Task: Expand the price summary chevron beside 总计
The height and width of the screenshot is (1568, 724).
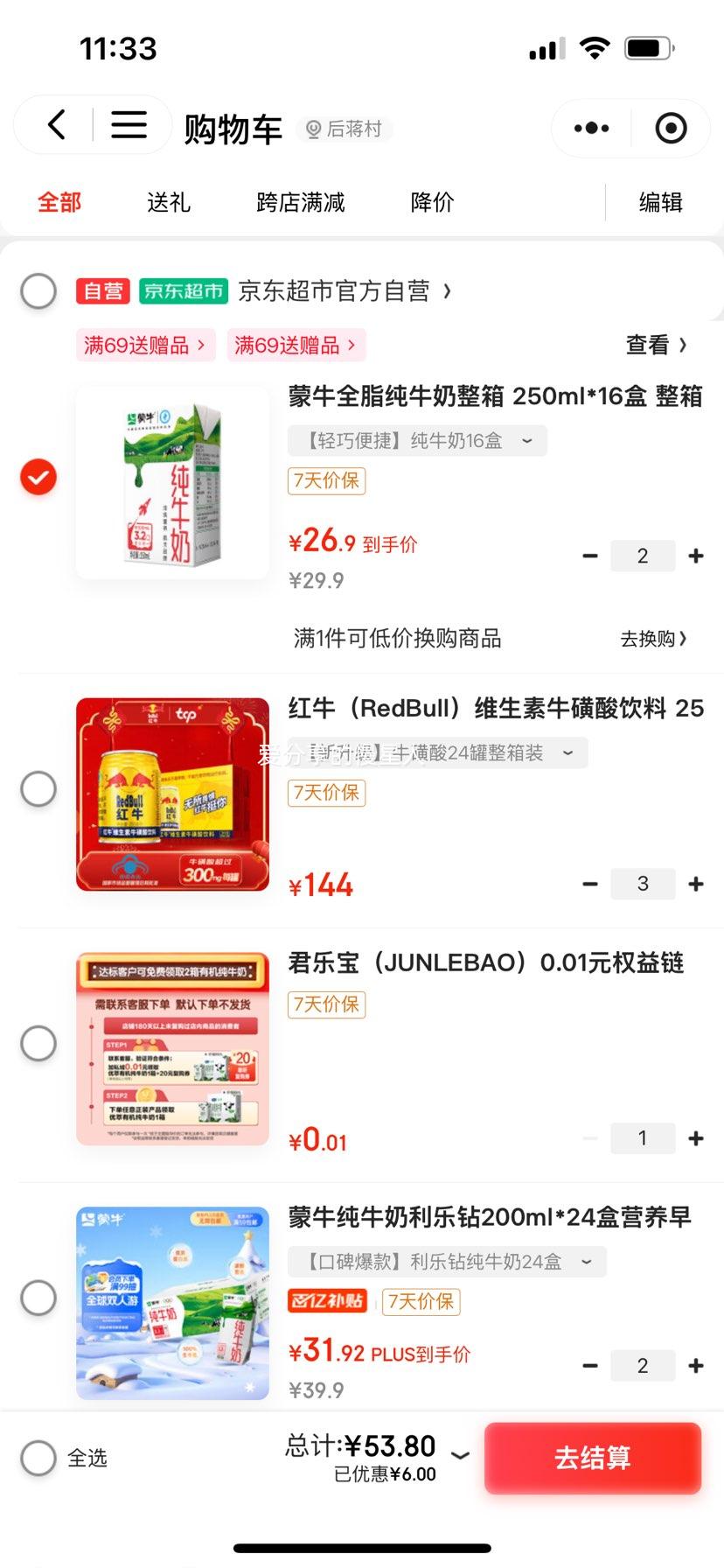Action: [461, 1457]
